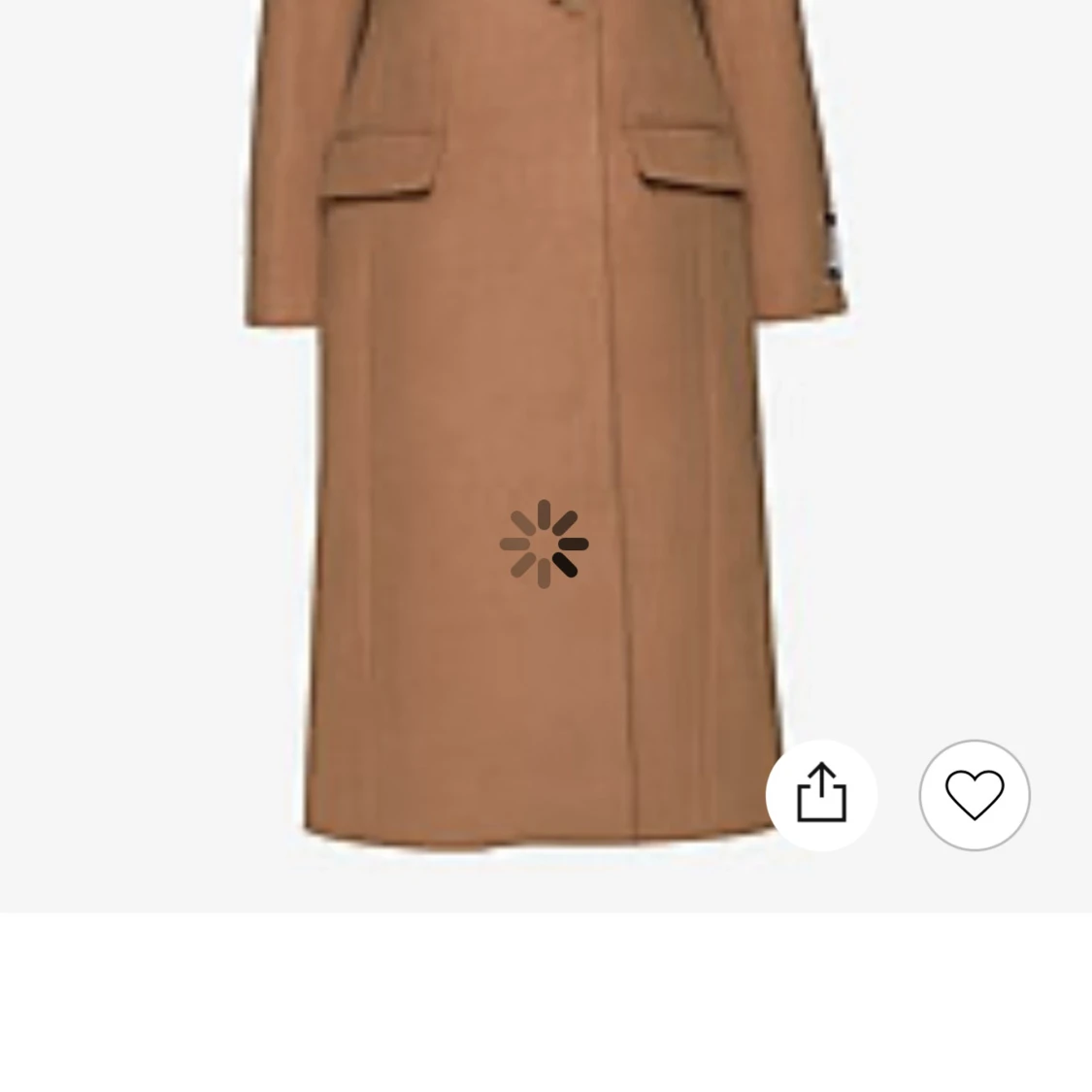Open the camel coat product image
1092x1092 pixels.
tap(544, 388)
